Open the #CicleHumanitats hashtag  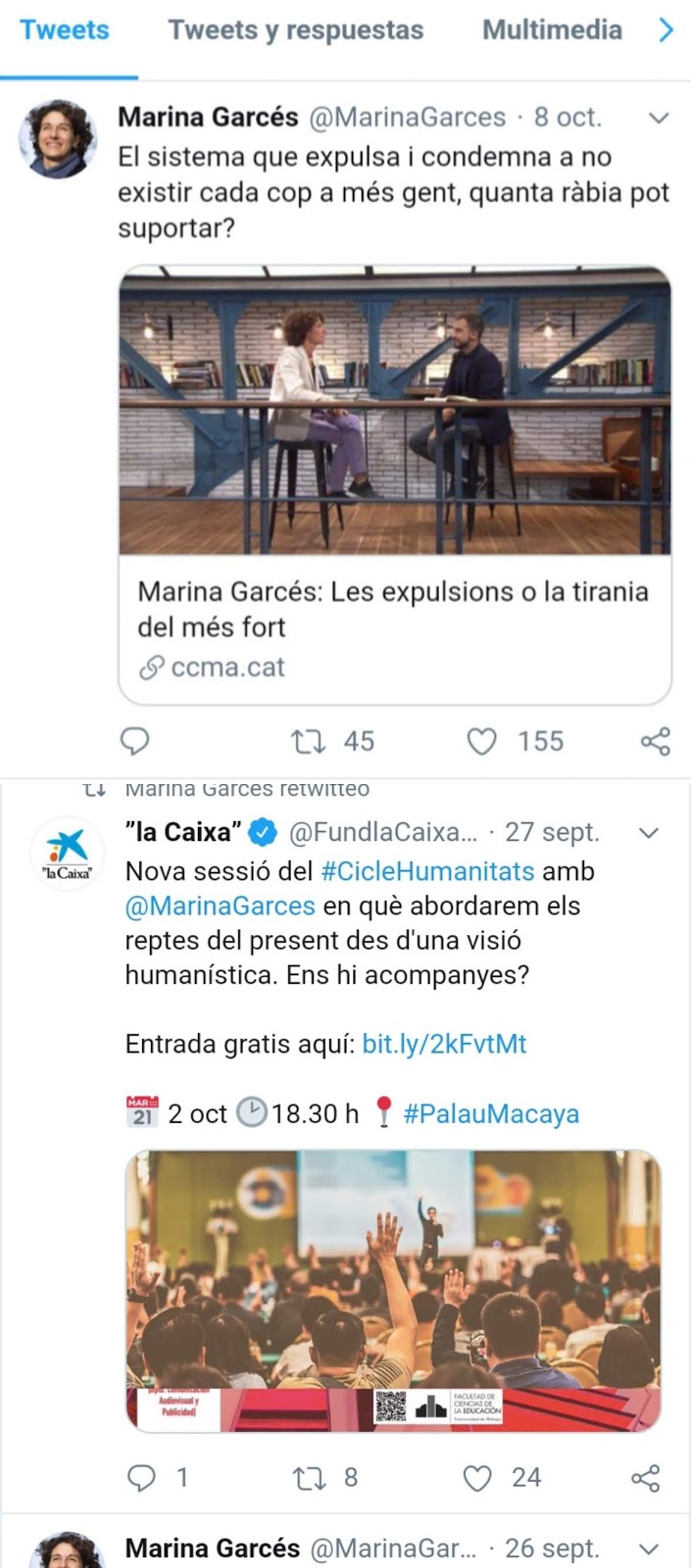(x=427, y=871)
